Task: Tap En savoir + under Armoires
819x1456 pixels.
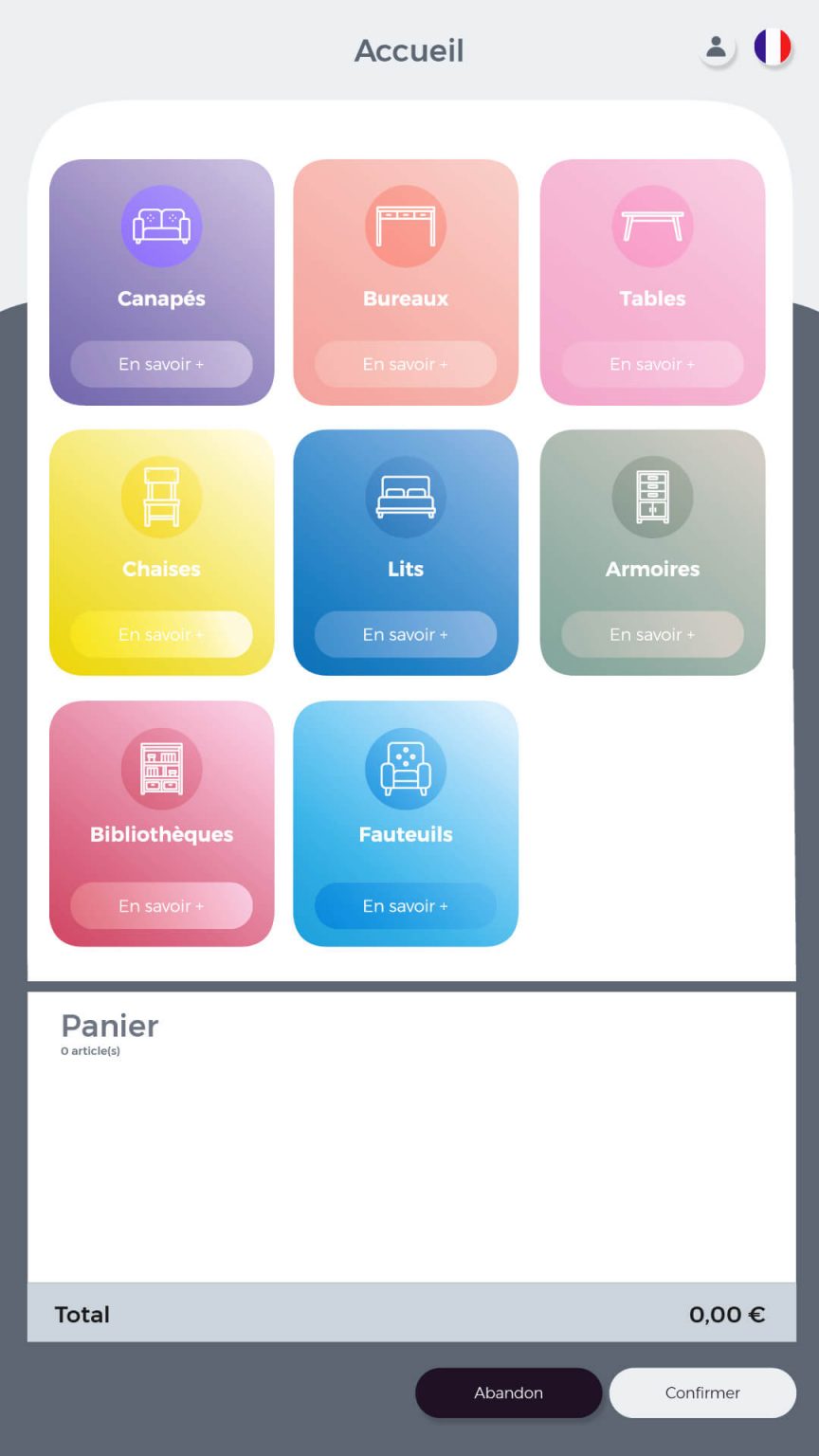Action: click(652, 634)
